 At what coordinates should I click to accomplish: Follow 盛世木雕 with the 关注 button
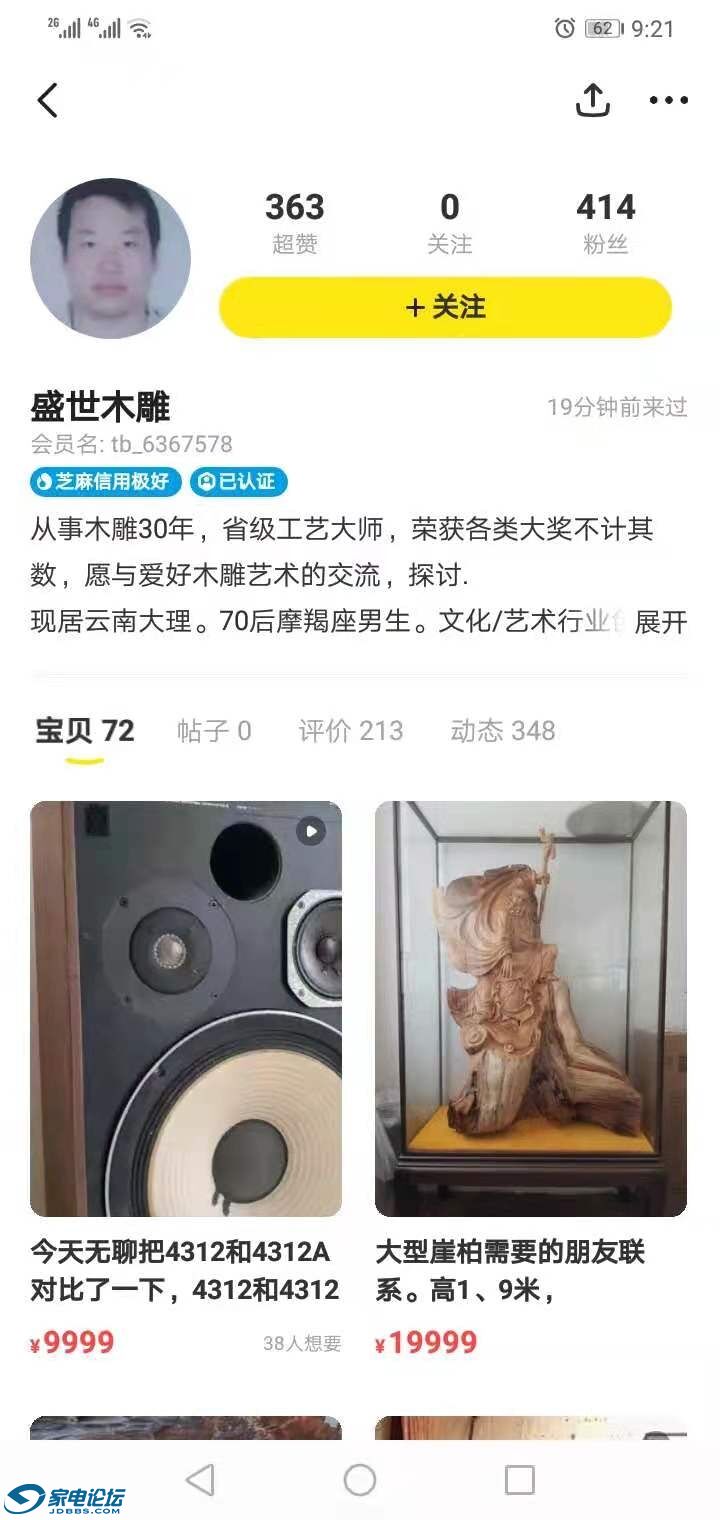coord(445,307)
